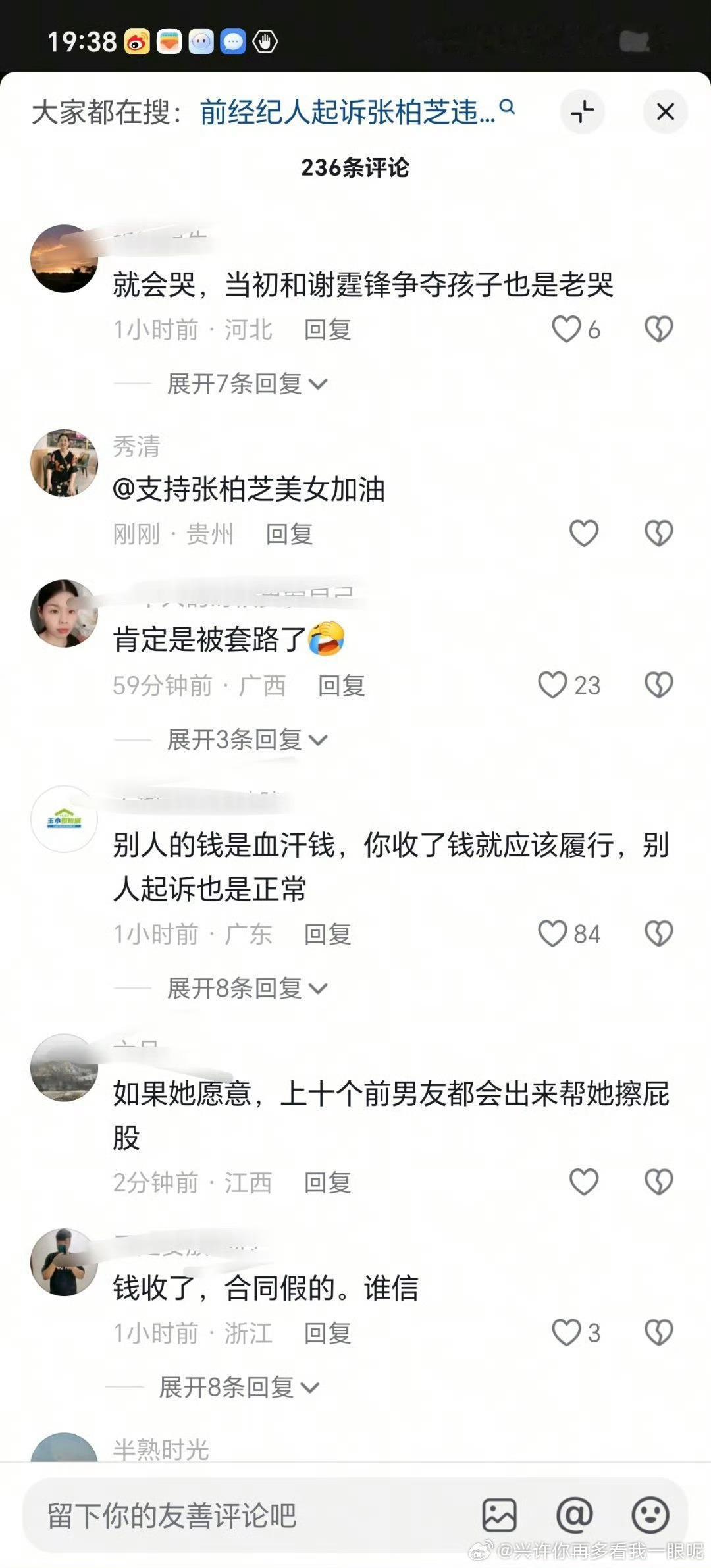The width and height of the screenshot is (711, 1568).
Task: Like 秀清's comment
Action: 583,533
